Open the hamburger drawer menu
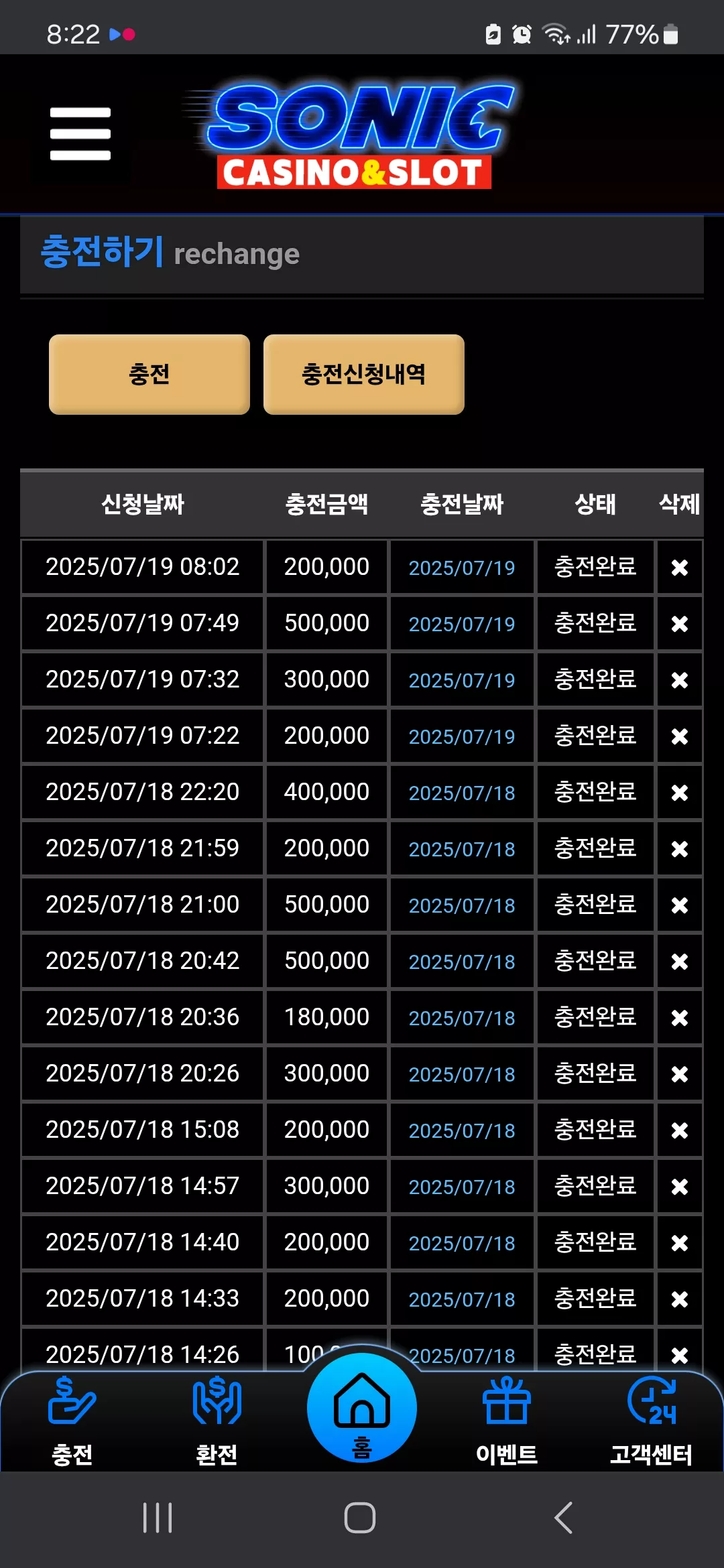The height and width of the screenshot is (1568, 724). click(x=80, y=134)
